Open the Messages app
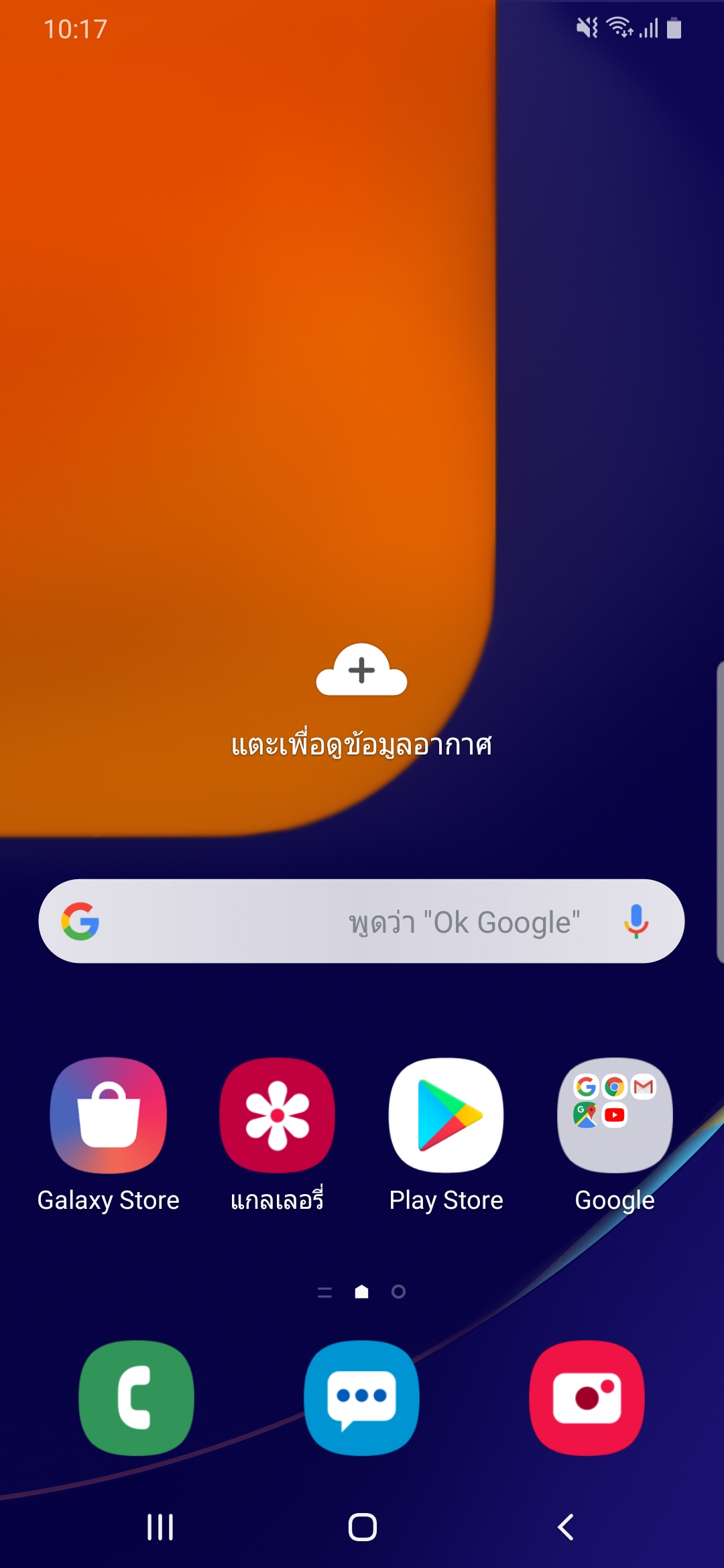The image size is (724, 1568). pos(362,1398)
